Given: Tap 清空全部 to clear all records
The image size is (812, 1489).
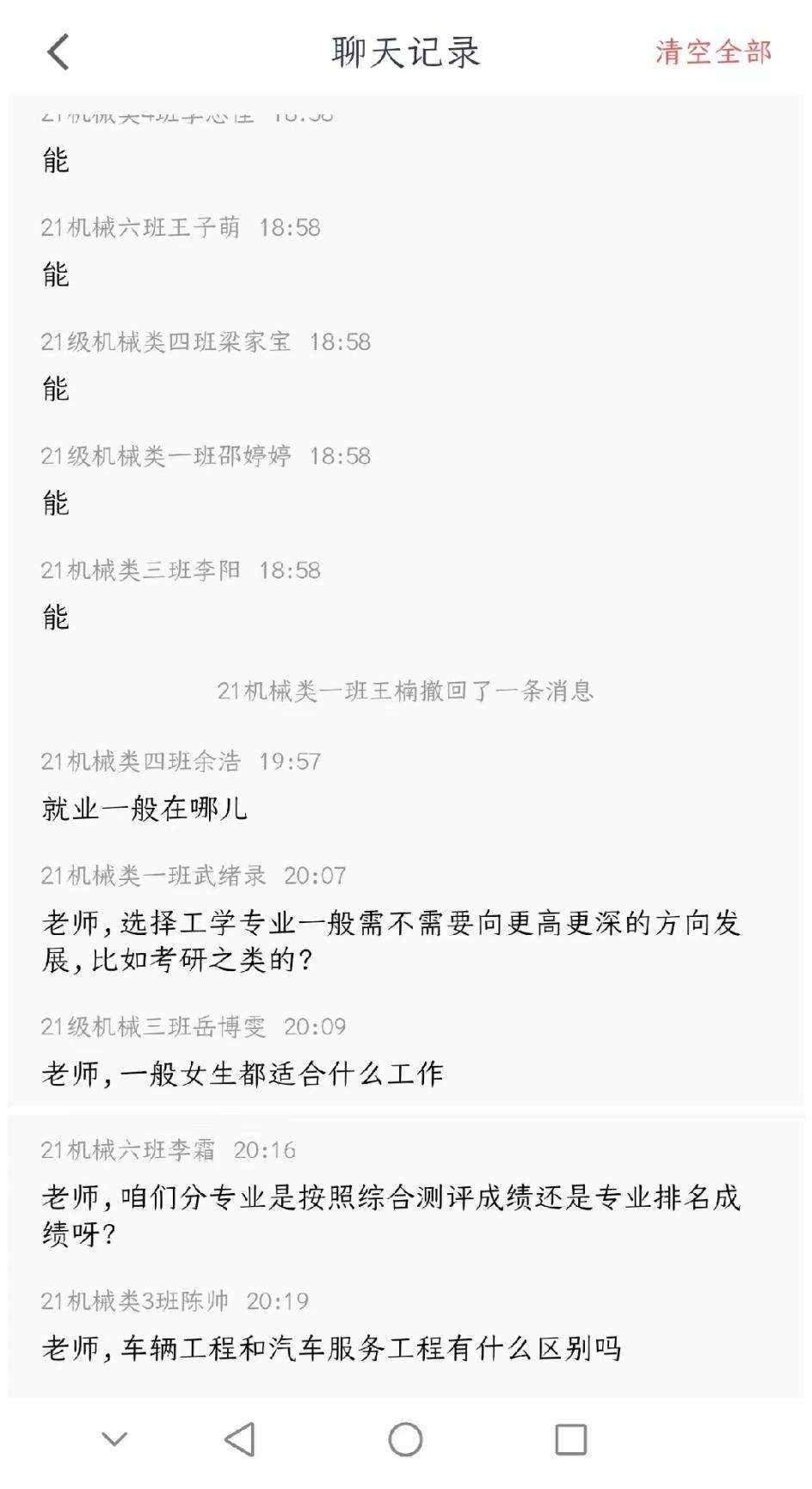Looking at the screenshot, I should pyautogui.click(x=713, y=52).
